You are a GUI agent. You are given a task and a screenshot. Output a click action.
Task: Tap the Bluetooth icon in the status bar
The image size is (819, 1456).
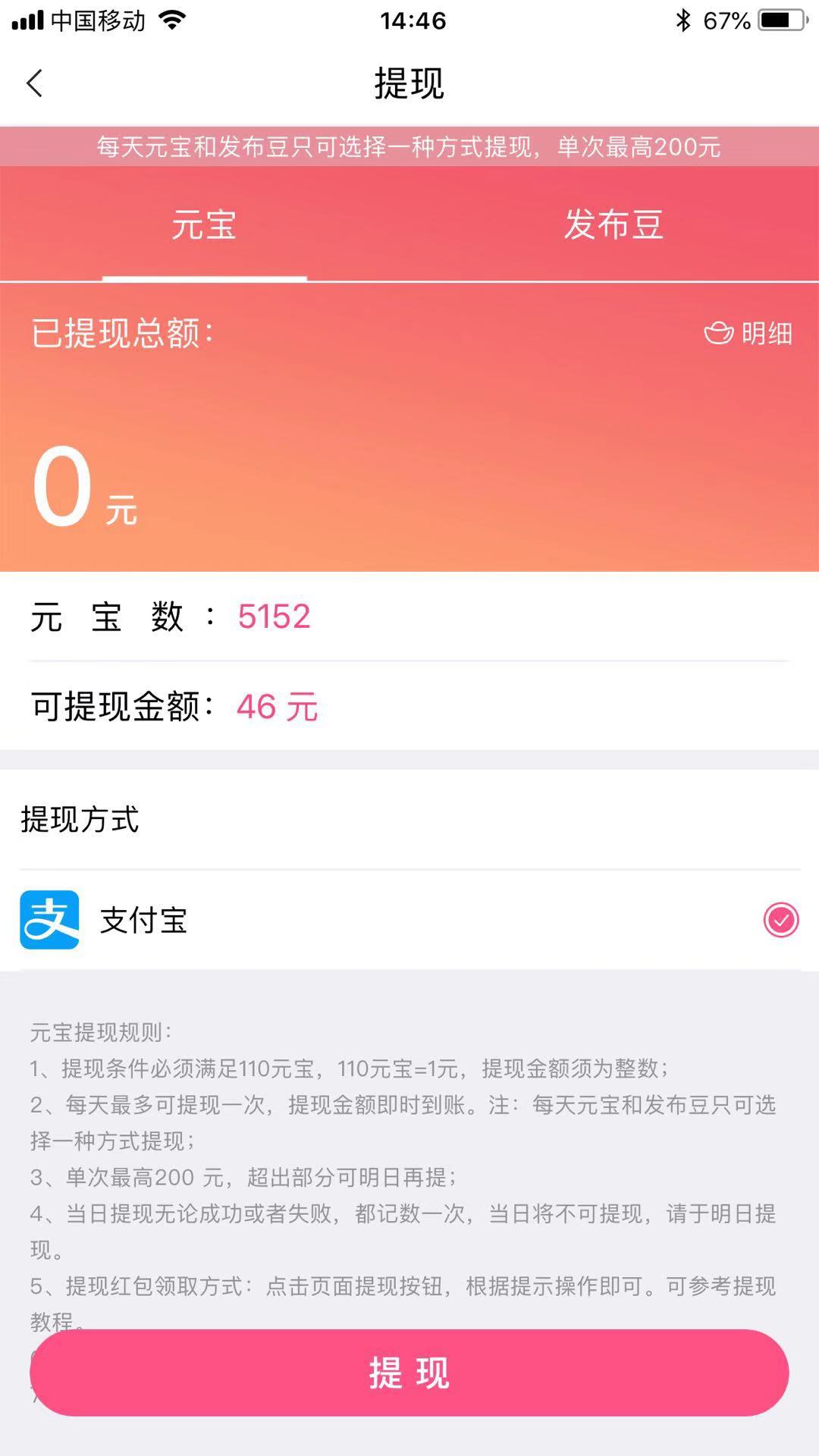pos(681,20)
